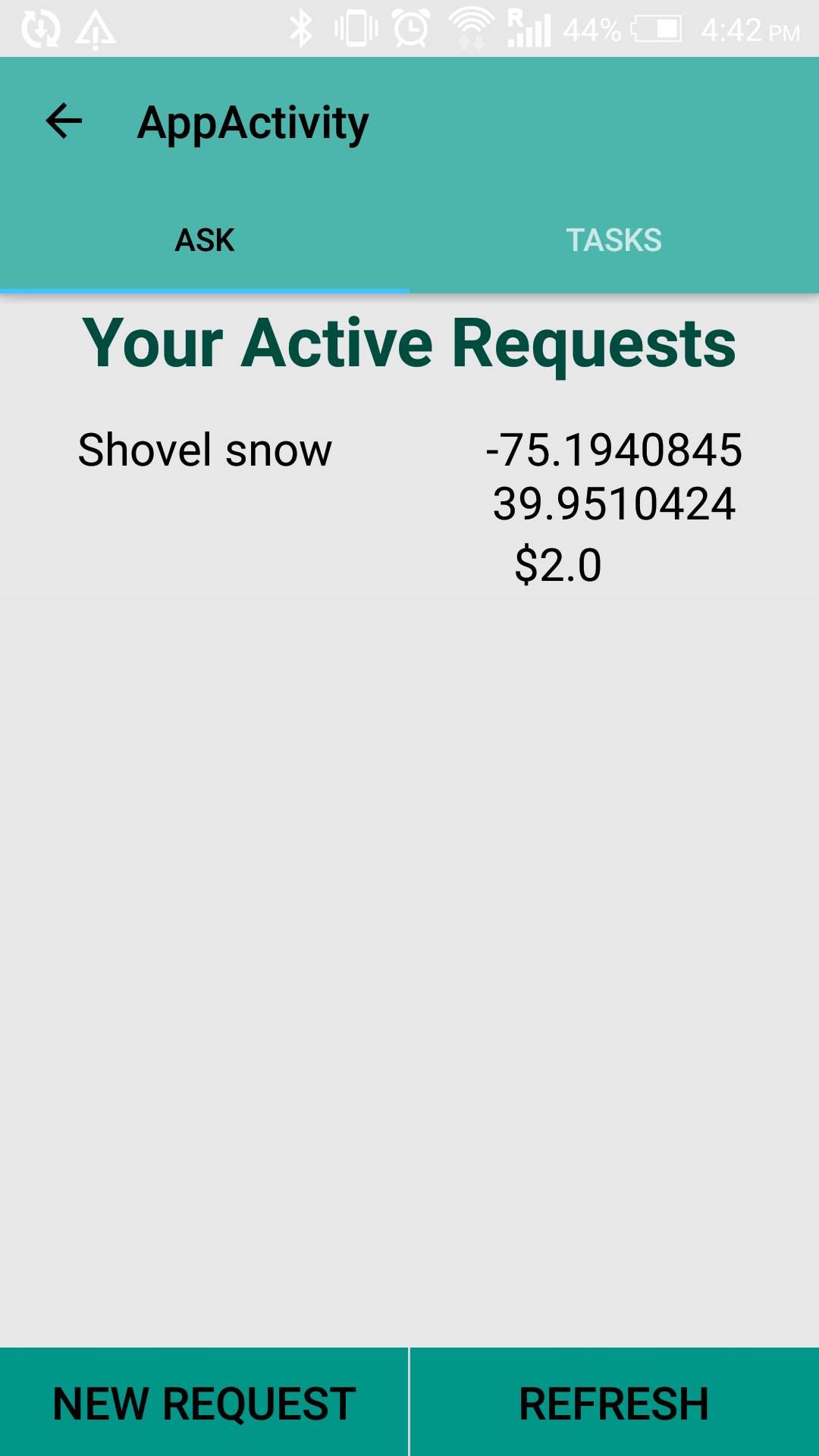Select the ASK tab
The image size is (819, 1456).
coord(205,240)
